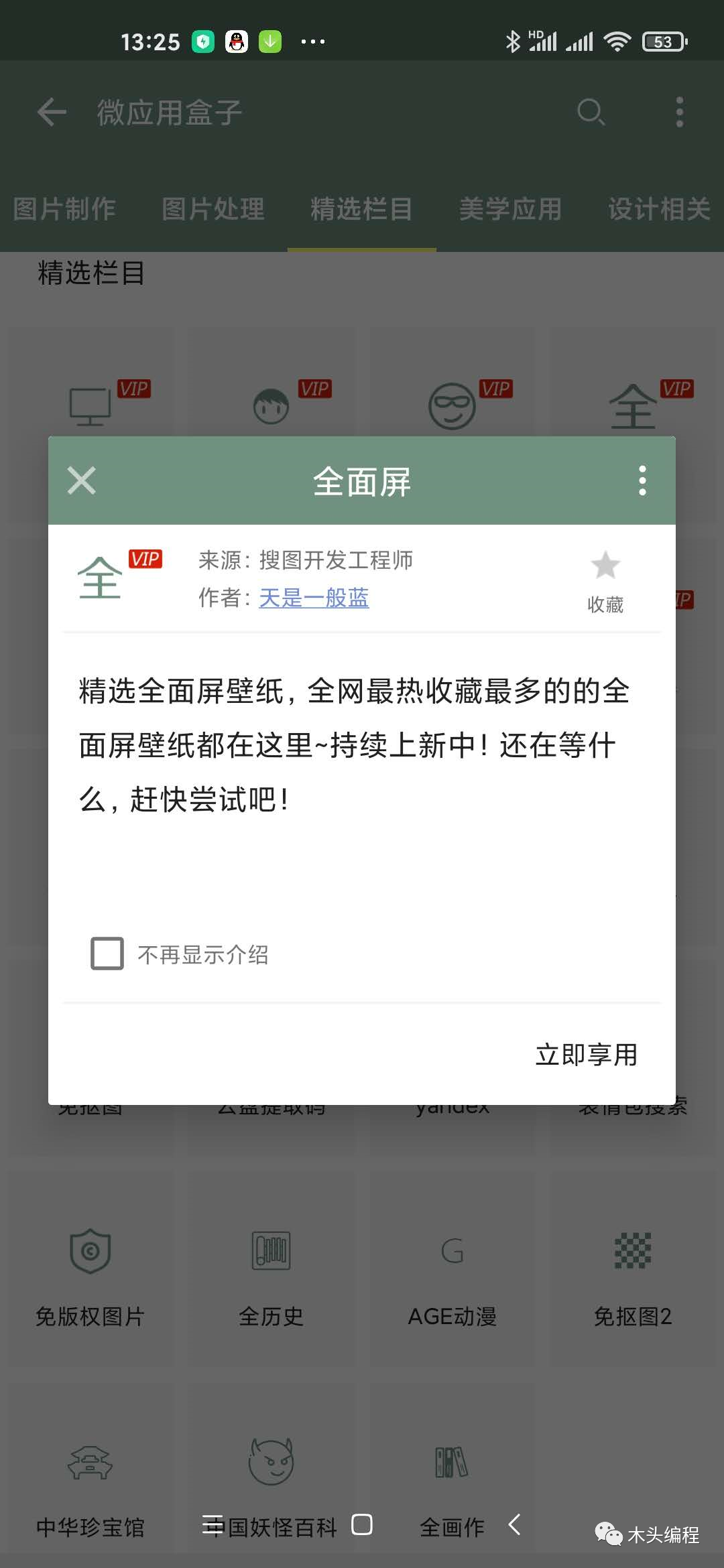This screenshot has height=1568, width=724.
Task: Tap 立即享用 button
Action: (586, 1055)
